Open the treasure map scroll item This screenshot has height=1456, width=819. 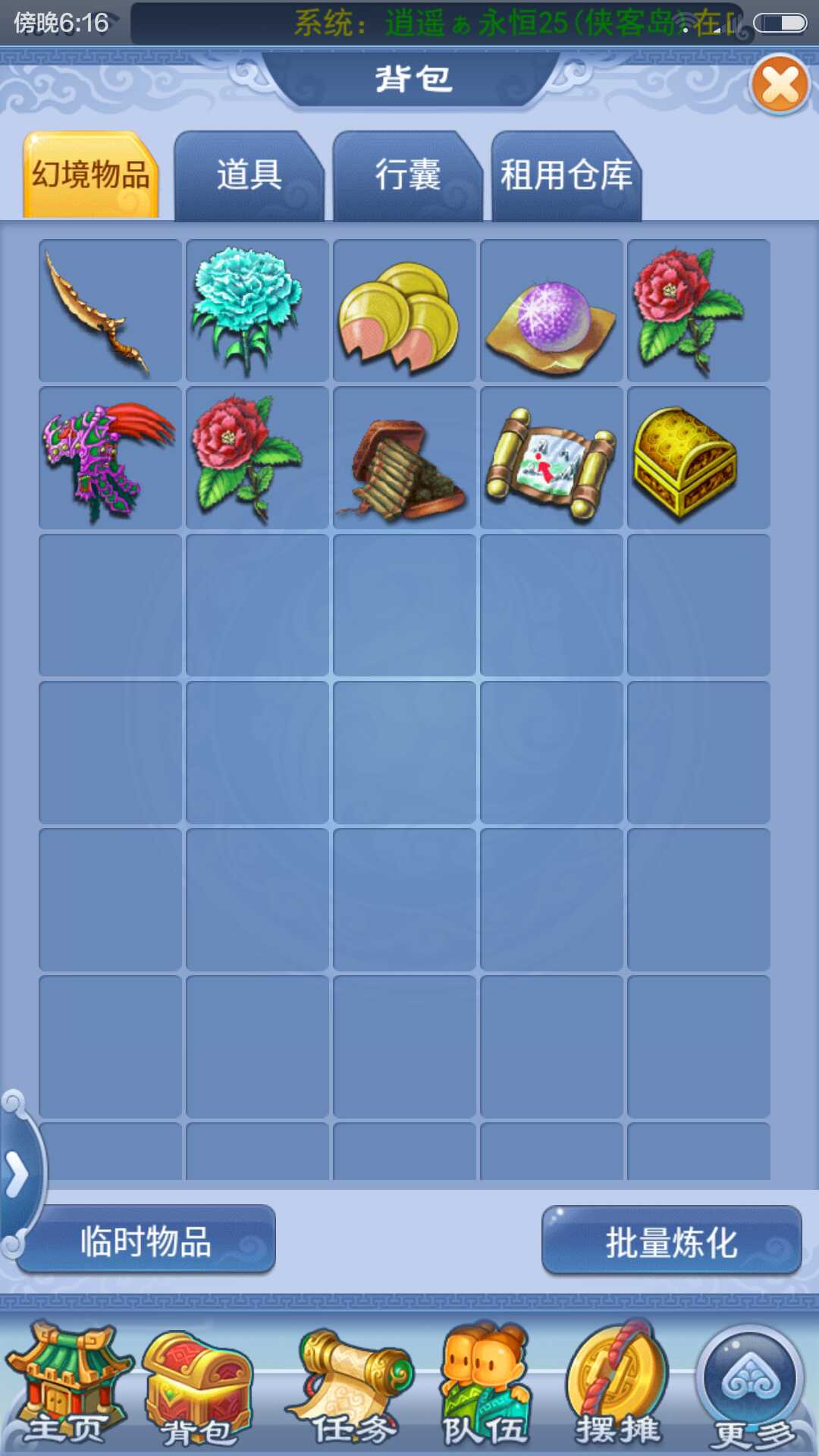coord(551,458)
